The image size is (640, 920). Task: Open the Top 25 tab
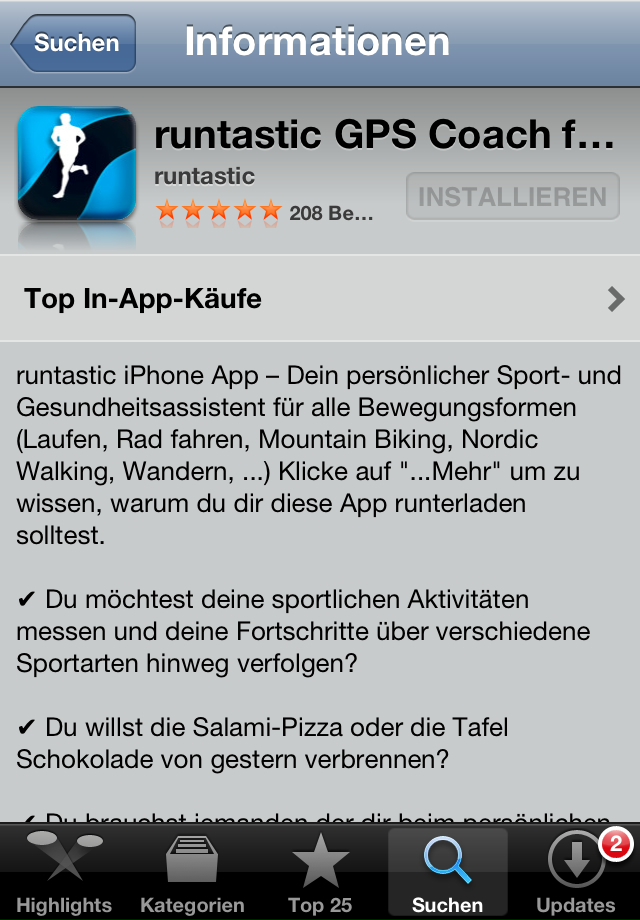(x=320, y=872)
